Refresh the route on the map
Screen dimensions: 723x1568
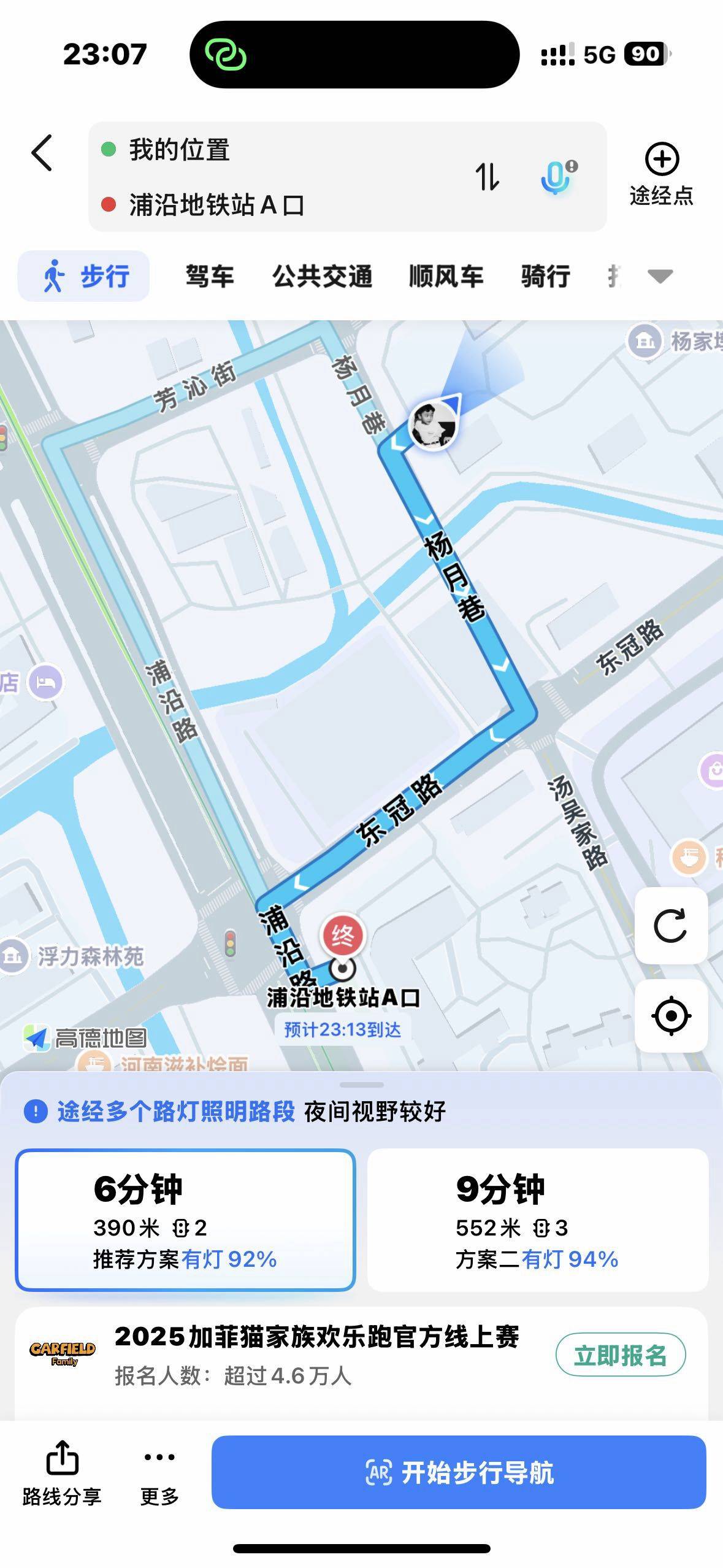click(670, 926)
